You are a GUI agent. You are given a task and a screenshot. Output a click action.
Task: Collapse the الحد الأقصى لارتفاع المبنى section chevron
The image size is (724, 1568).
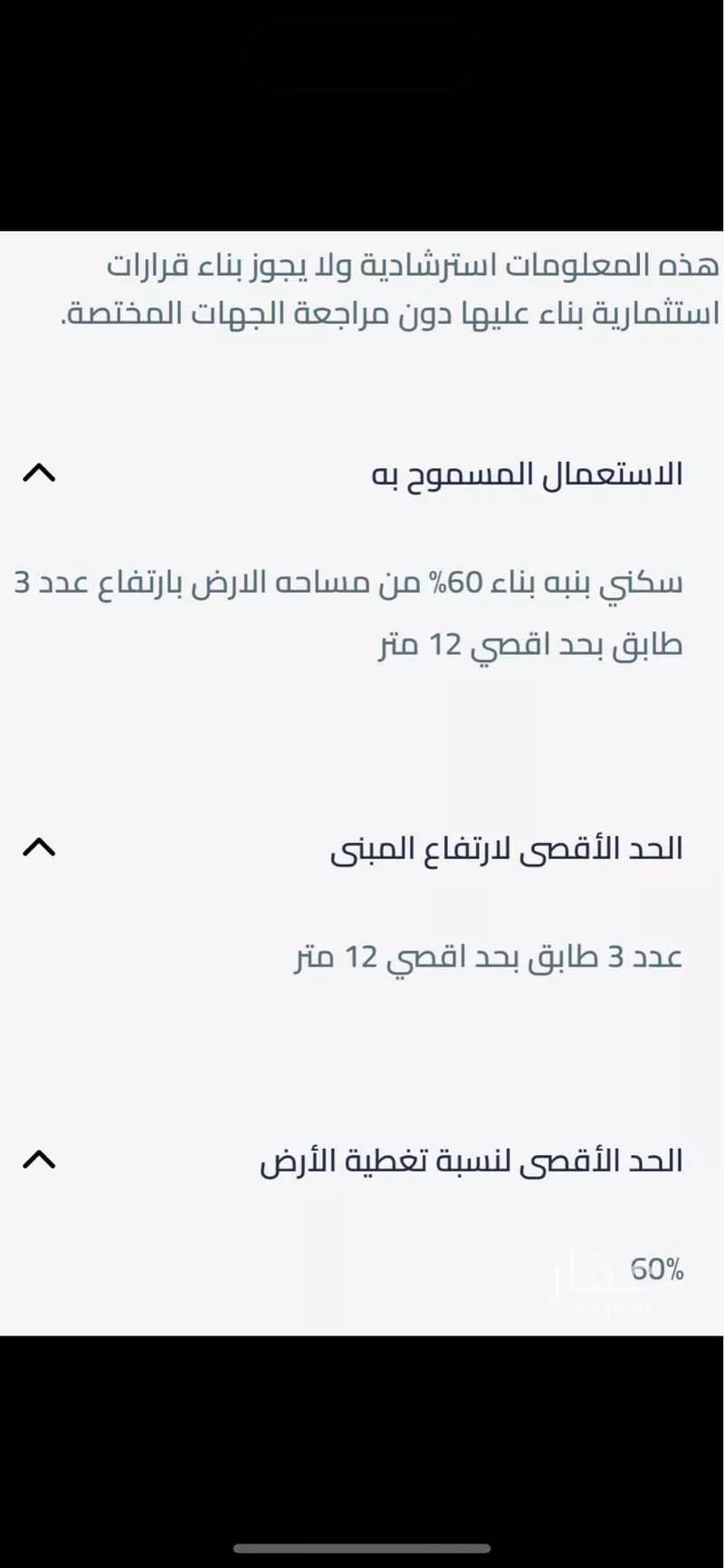(x=39, y=847)
